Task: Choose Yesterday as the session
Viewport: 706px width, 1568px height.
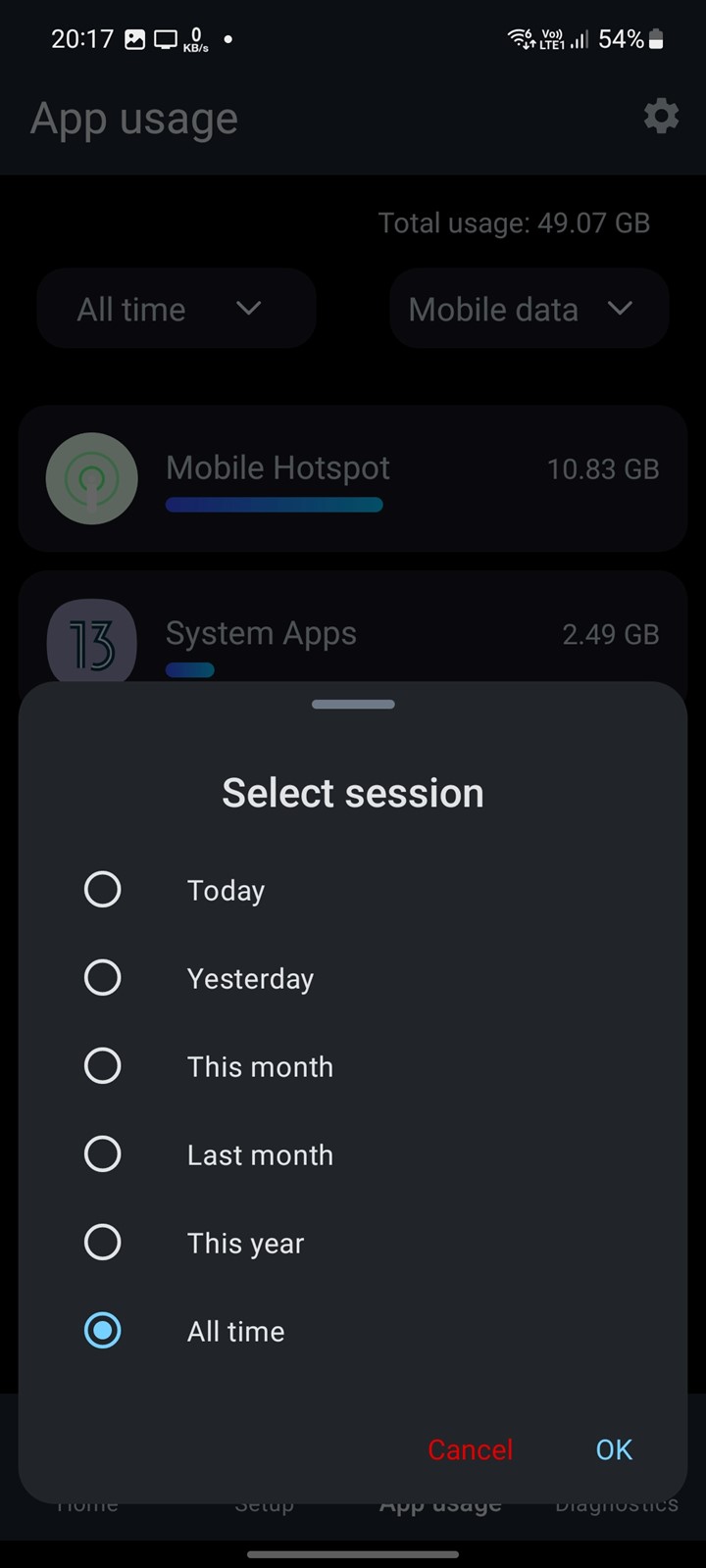Action: [x=353, y=978]
